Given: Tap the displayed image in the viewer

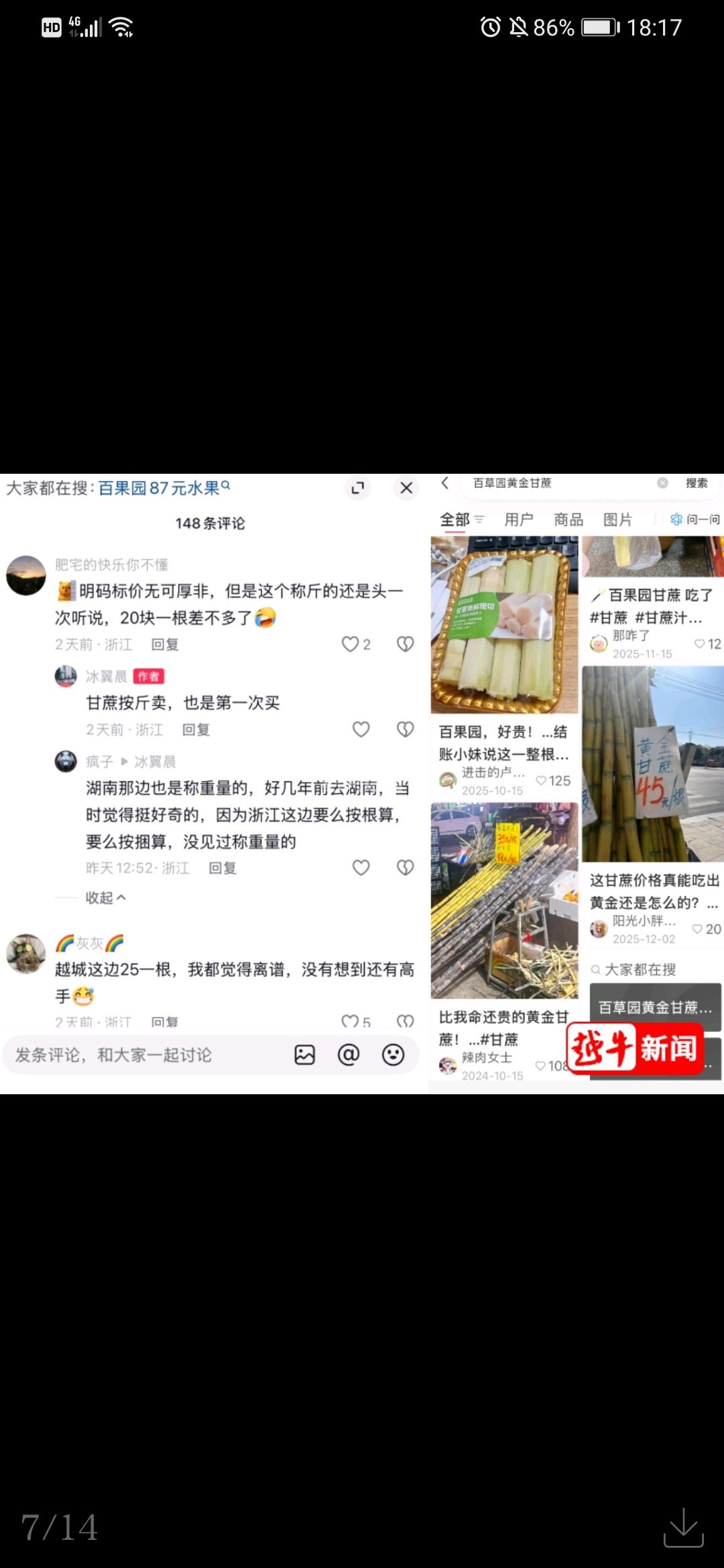Looking at the screenshot, I should (x=362, y=783).
